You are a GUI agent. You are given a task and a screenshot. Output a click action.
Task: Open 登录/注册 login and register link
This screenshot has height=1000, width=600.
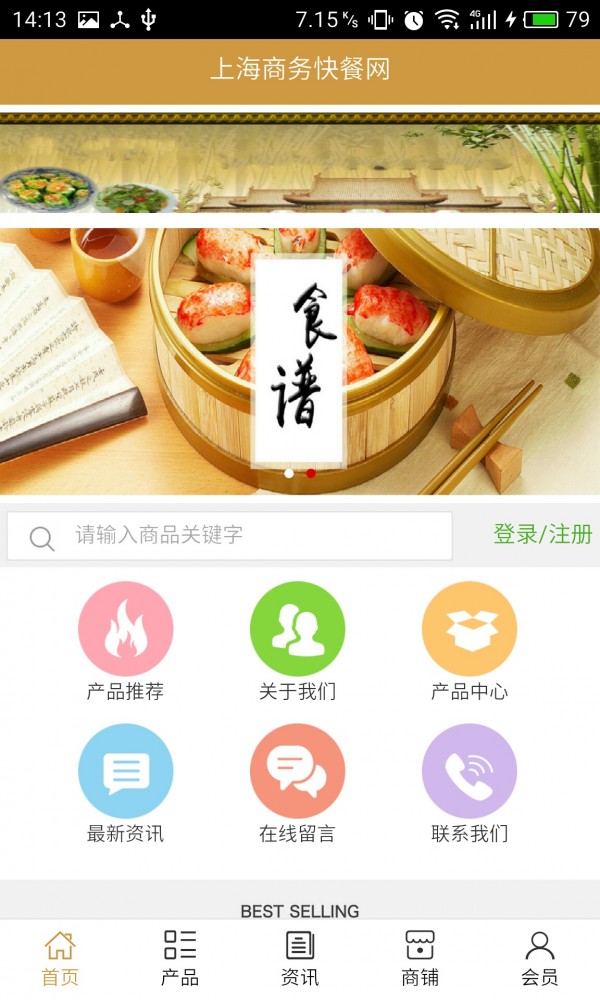point(542,534)
